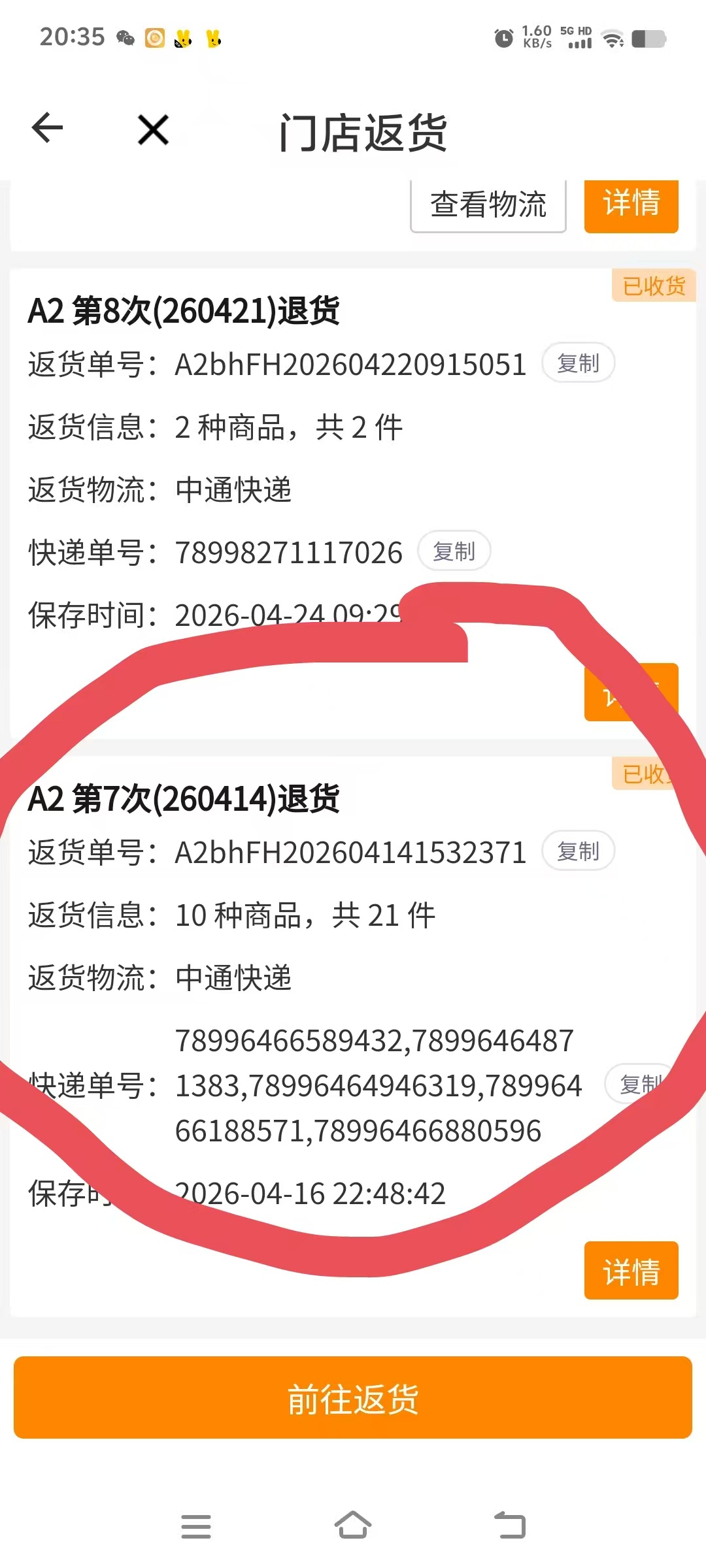This screenshot has height=1568, width=706.
Task: Copy return number A2bhFH202604141532371
Action: (579, 851)
